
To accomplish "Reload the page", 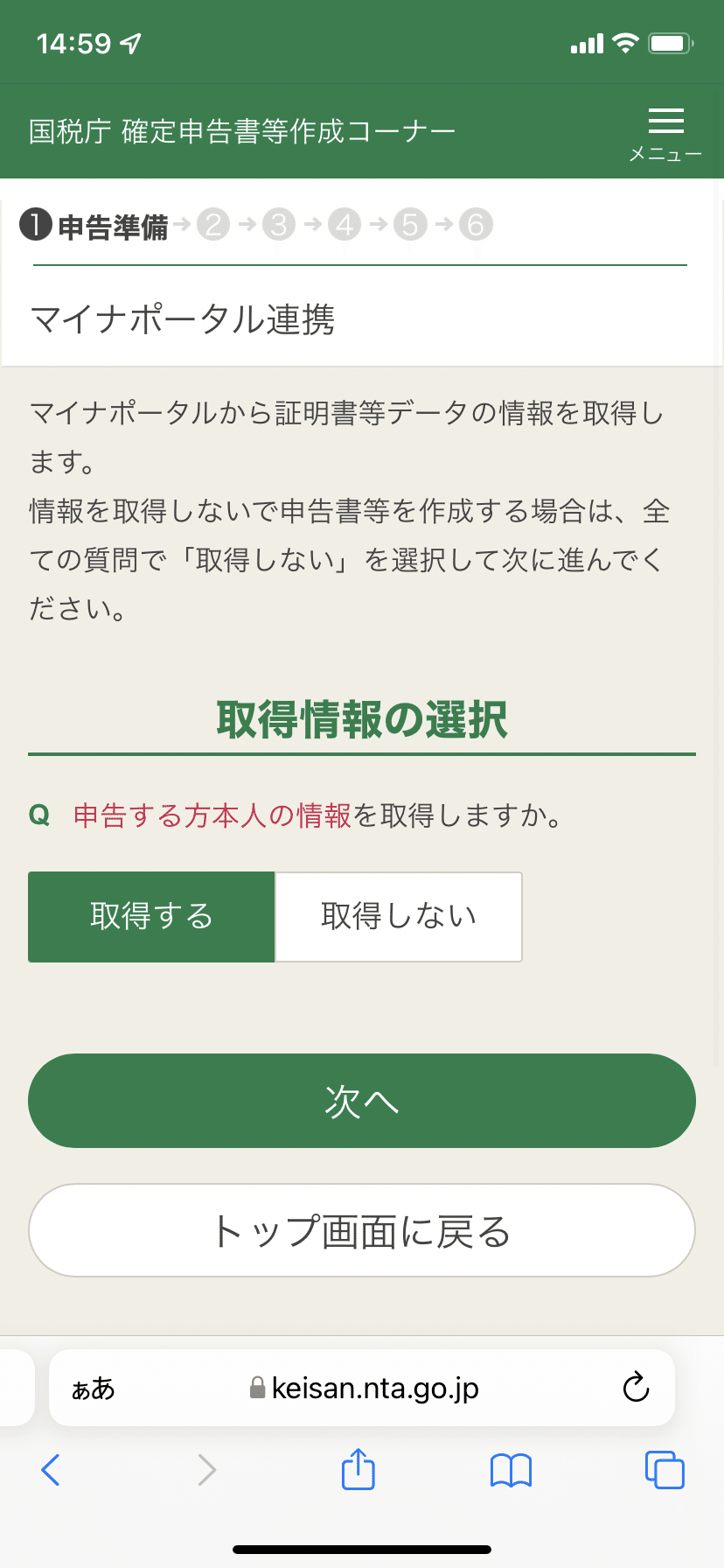I will [636, 1387].
